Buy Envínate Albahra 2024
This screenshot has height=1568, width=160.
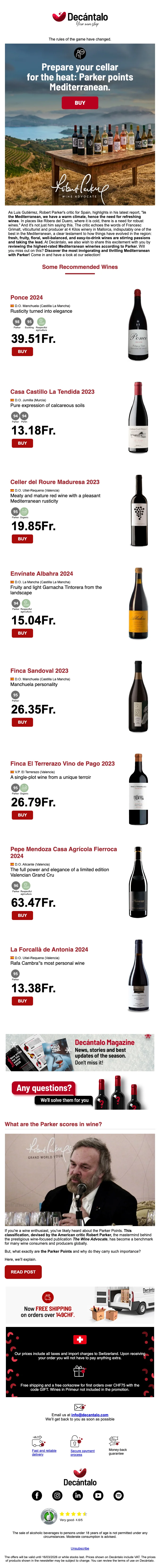(x=22, y=633)
